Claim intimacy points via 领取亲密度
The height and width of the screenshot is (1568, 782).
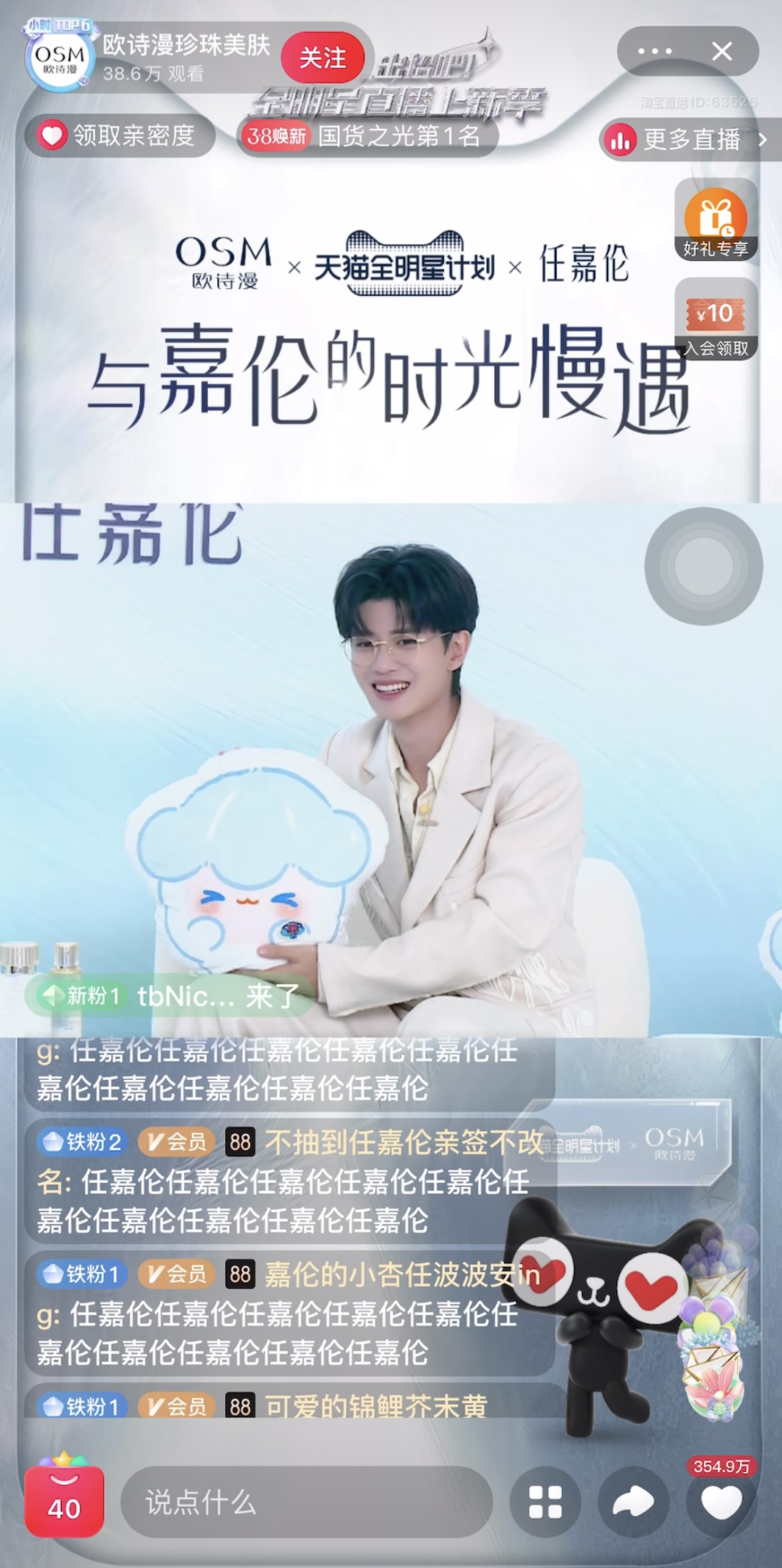(120, 135)
